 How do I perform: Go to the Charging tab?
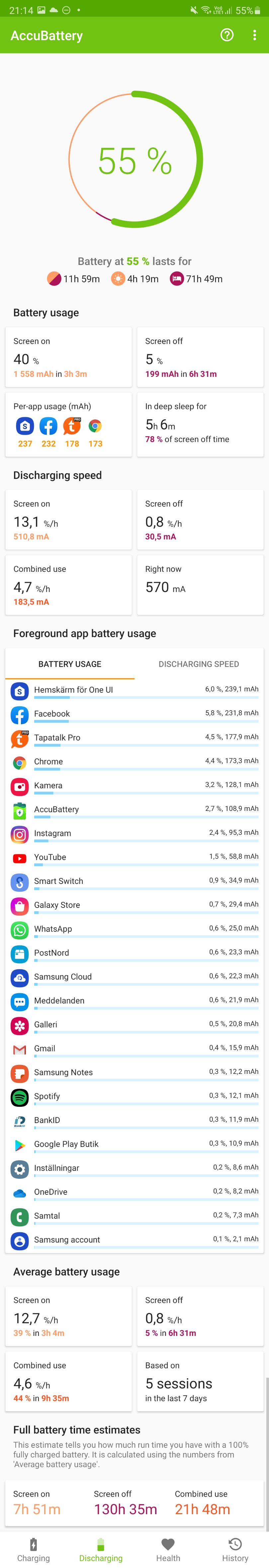tap(34, 1550)
